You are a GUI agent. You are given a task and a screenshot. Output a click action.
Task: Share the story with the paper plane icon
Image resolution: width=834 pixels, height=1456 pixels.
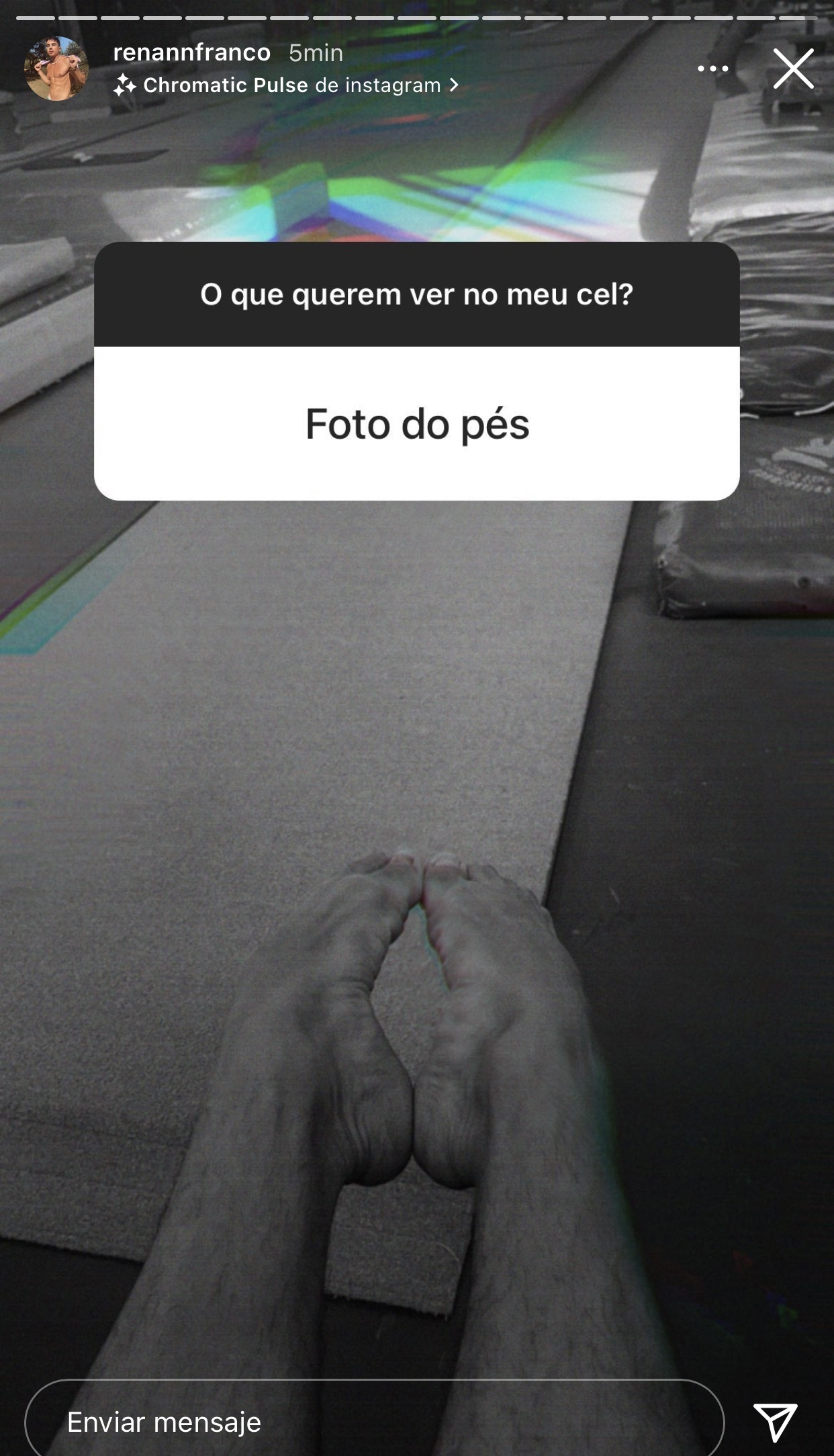tap(775, 1422)
